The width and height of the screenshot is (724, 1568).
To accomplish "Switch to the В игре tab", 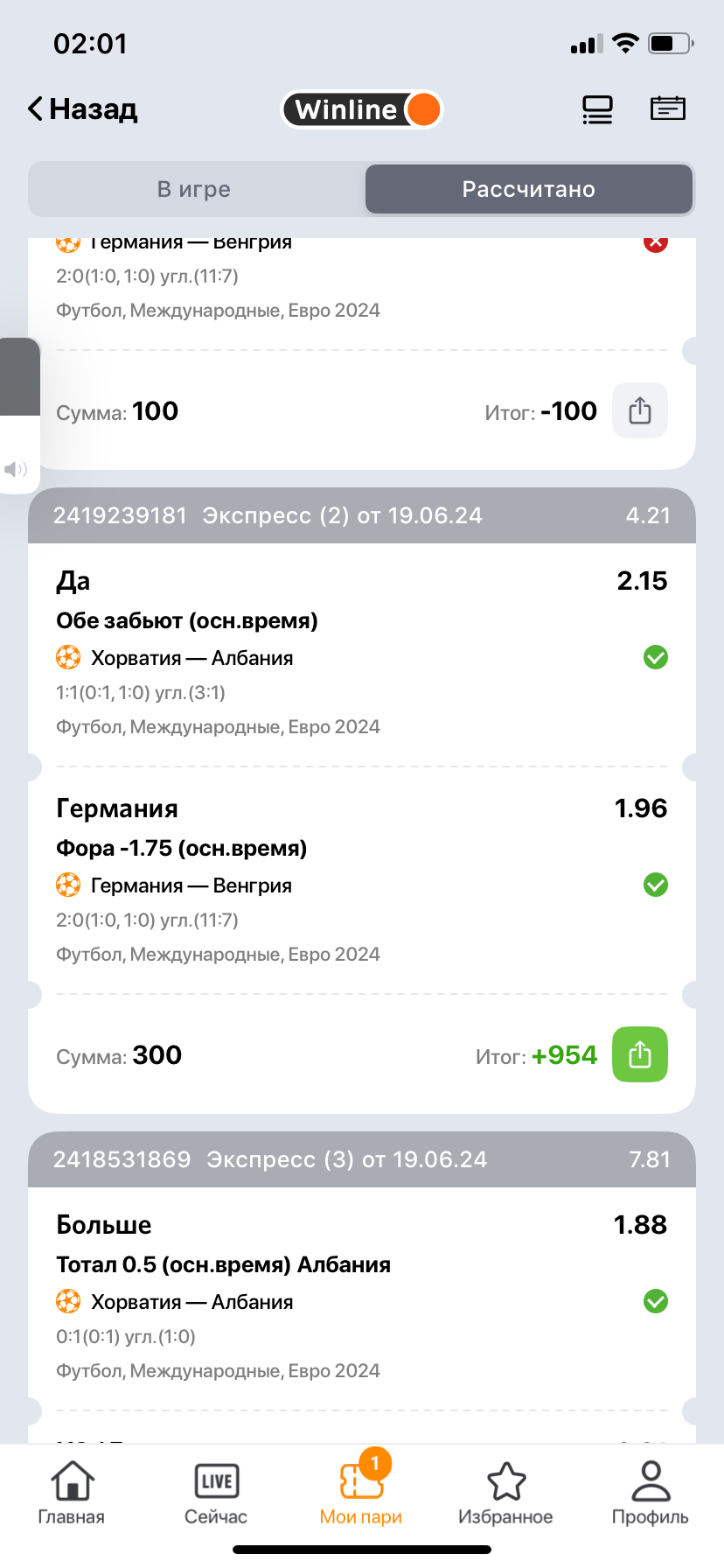I will coord(195,189).
